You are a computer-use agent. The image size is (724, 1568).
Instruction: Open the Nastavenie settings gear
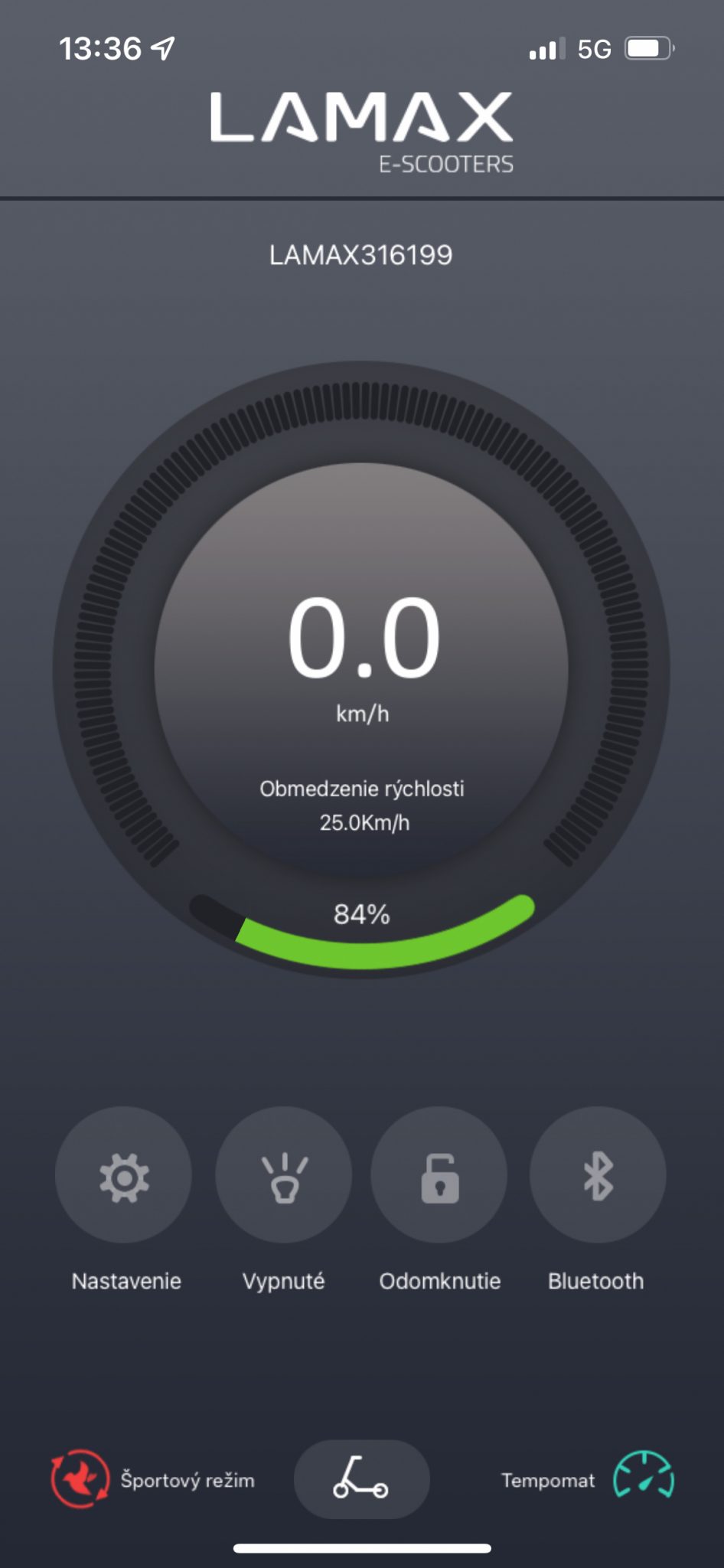(124, 1174)
